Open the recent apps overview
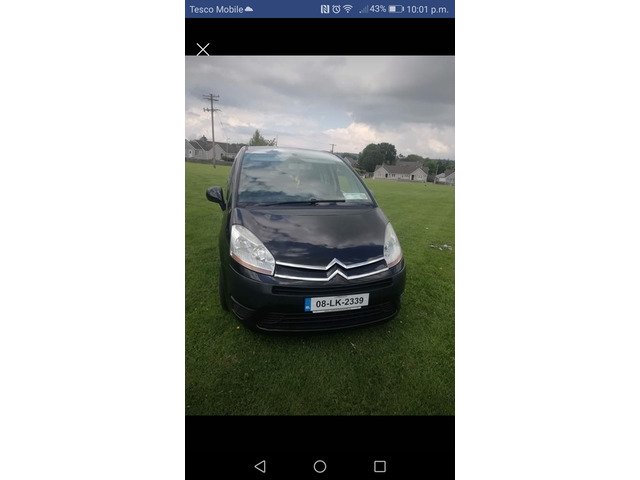Image resolution: width=640 pixels, height=480 pixels. 380,466
